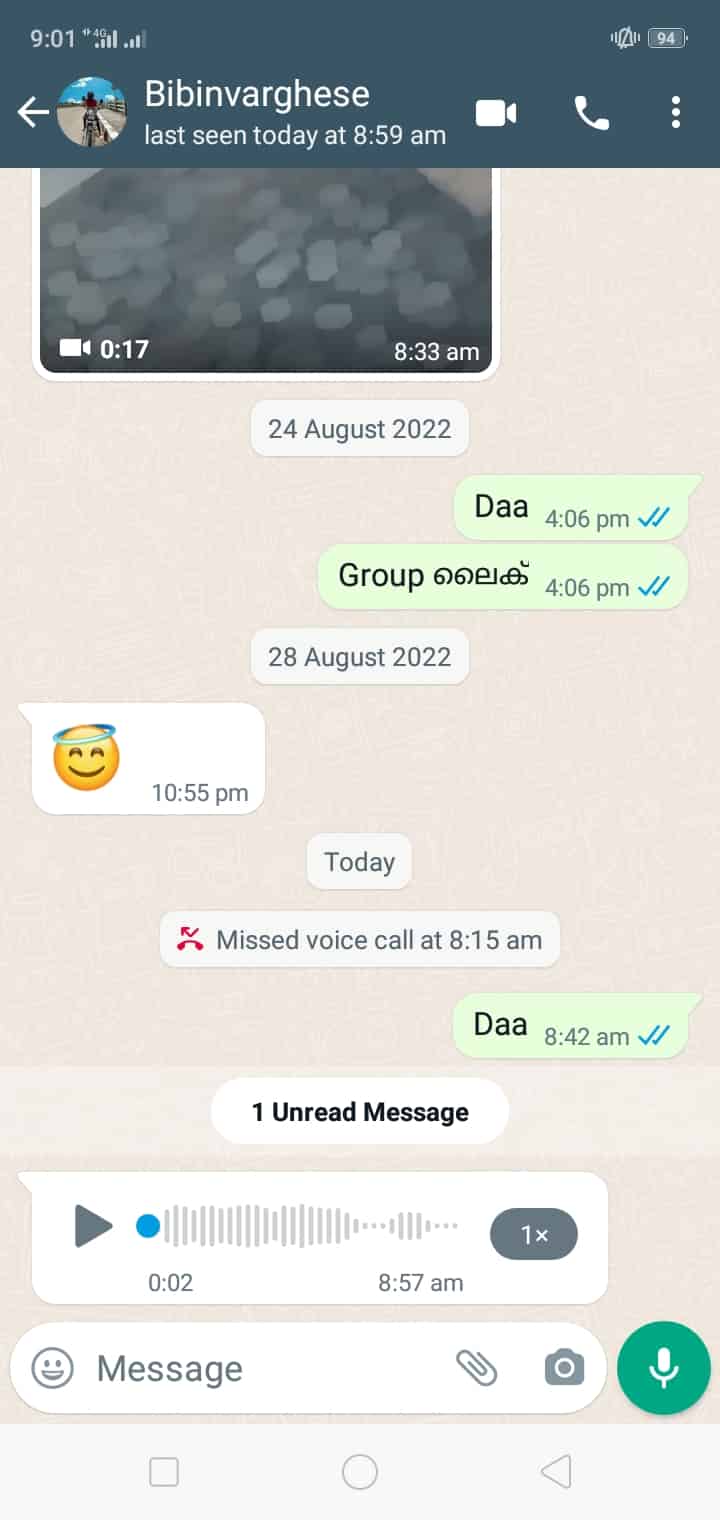The width and height of the screenshot is (720, 1520).
Task: Focus the Message text field
Action: coord(260,1368)
